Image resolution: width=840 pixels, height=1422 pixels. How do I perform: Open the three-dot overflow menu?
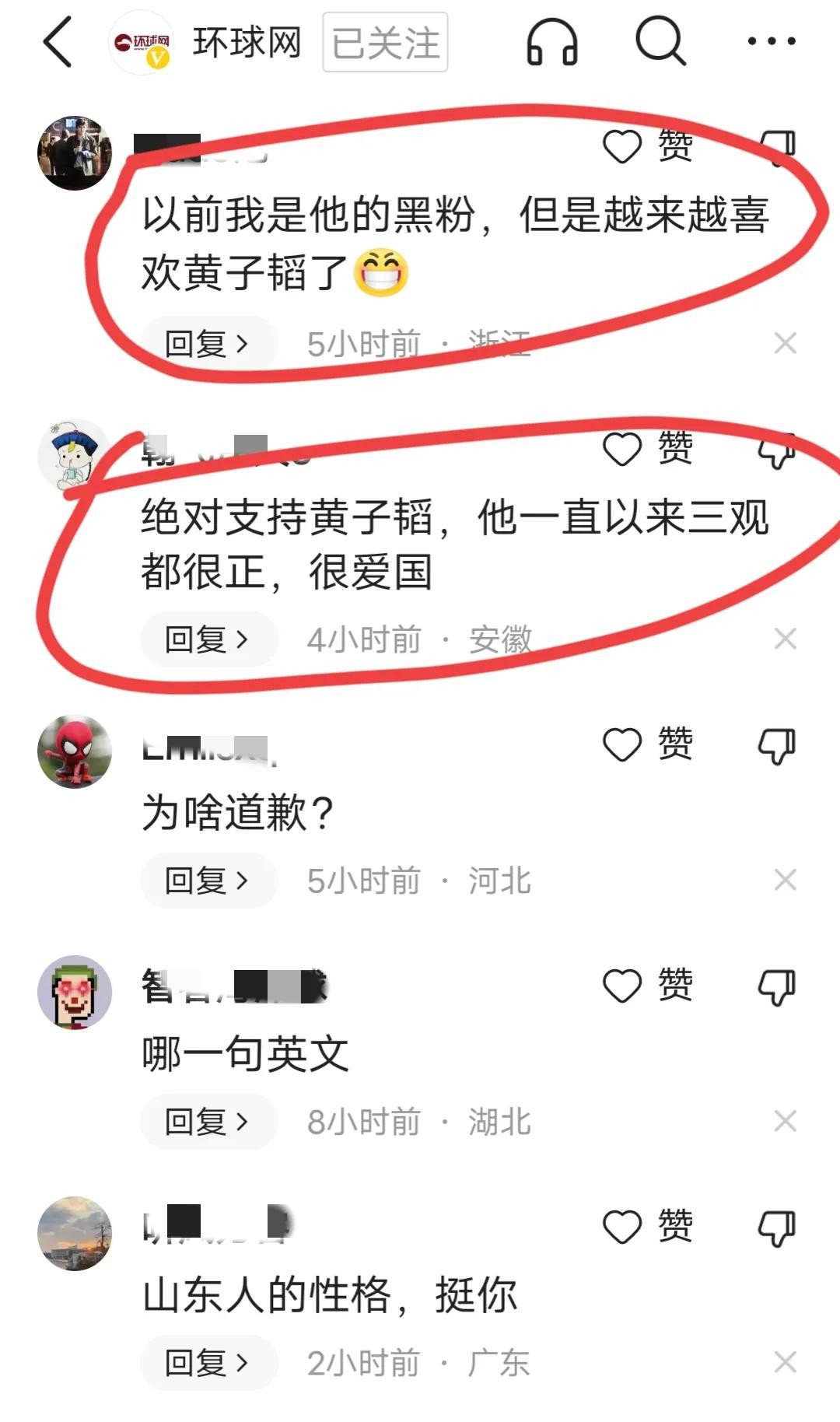(771, 41)
